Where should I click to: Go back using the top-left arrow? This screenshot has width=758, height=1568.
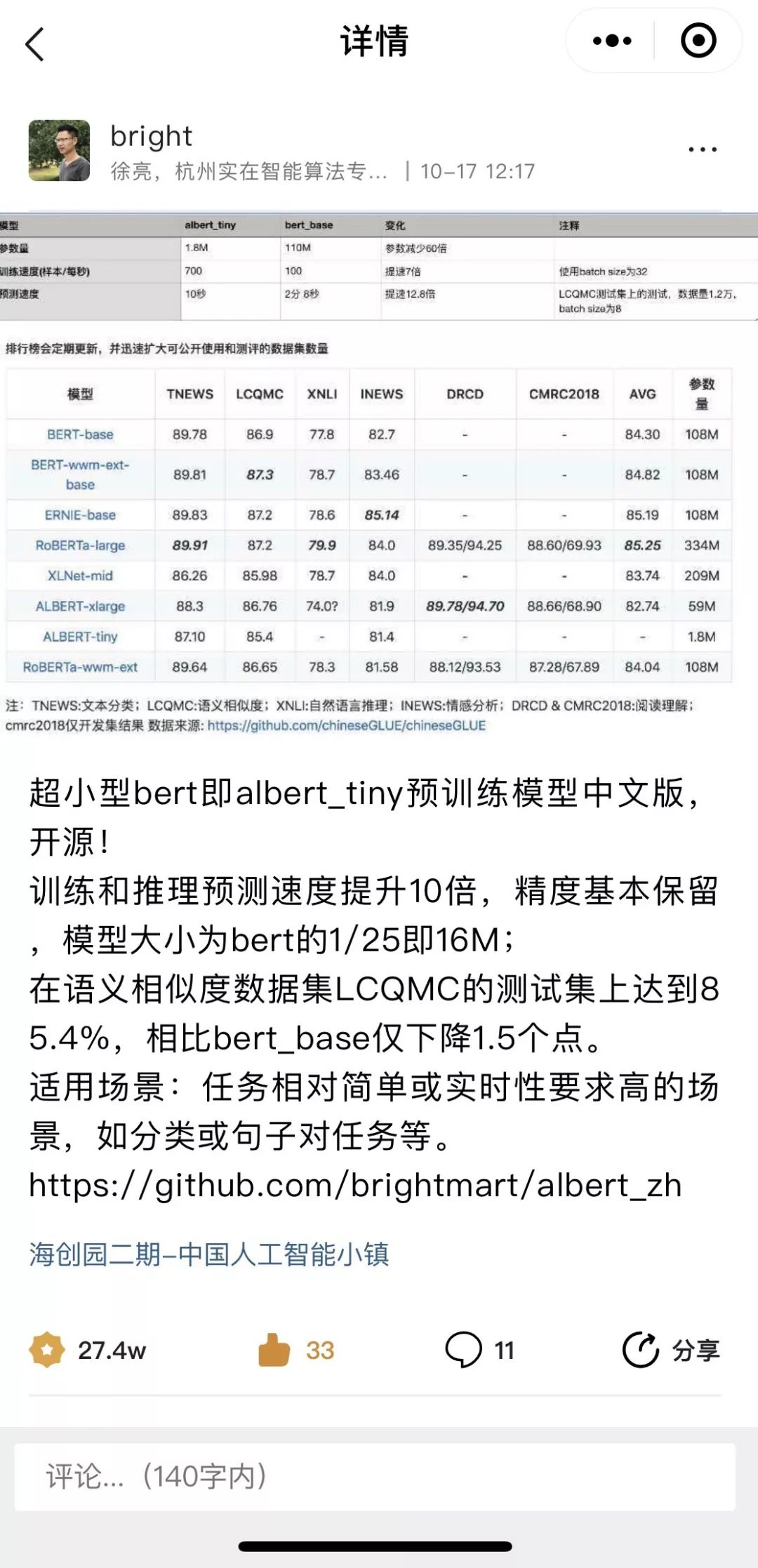tap(34, 44)
